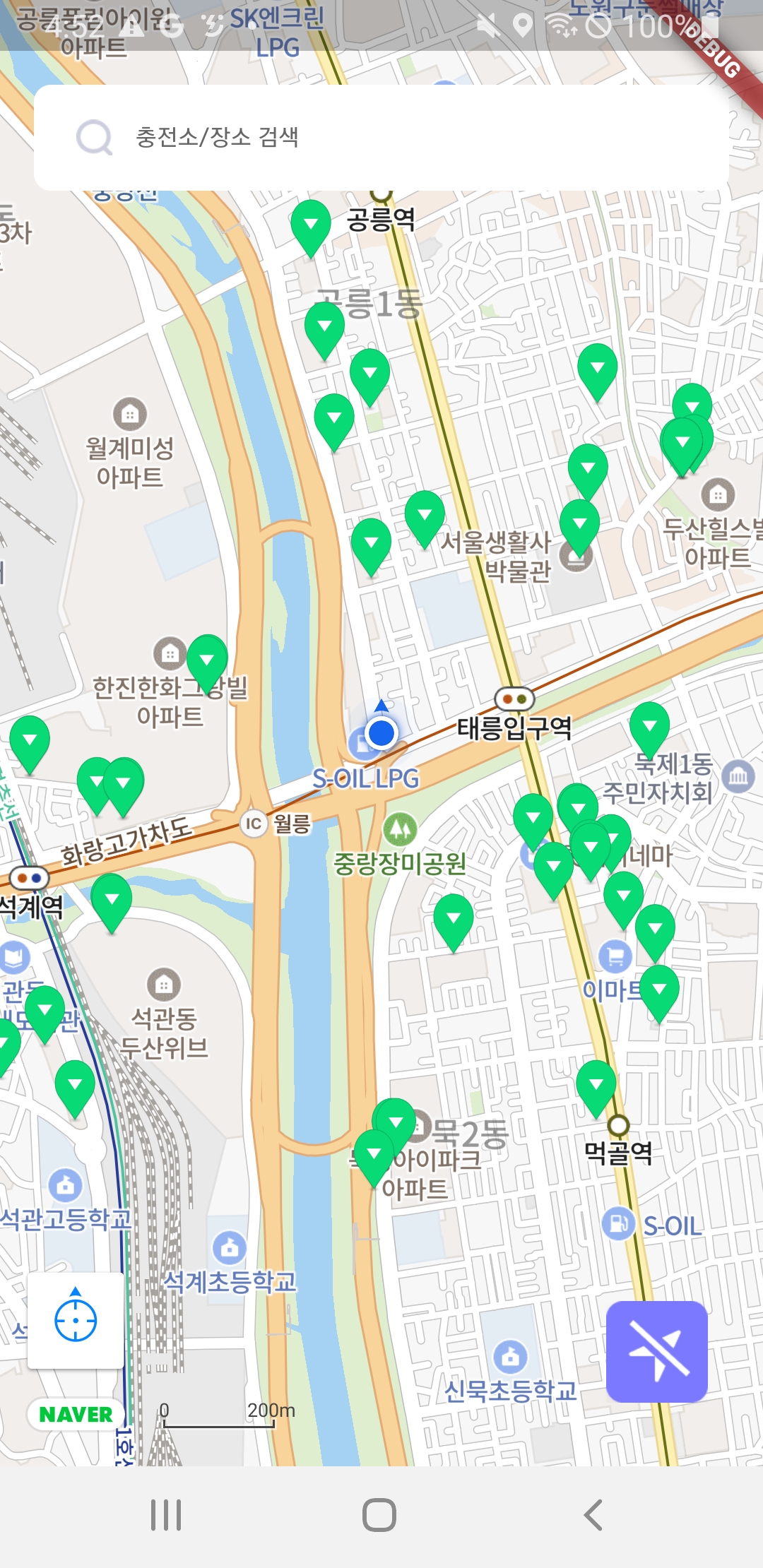Go back with the system back button
The height and width of the screenshot is (1568, 763).
click(593, 1515)
